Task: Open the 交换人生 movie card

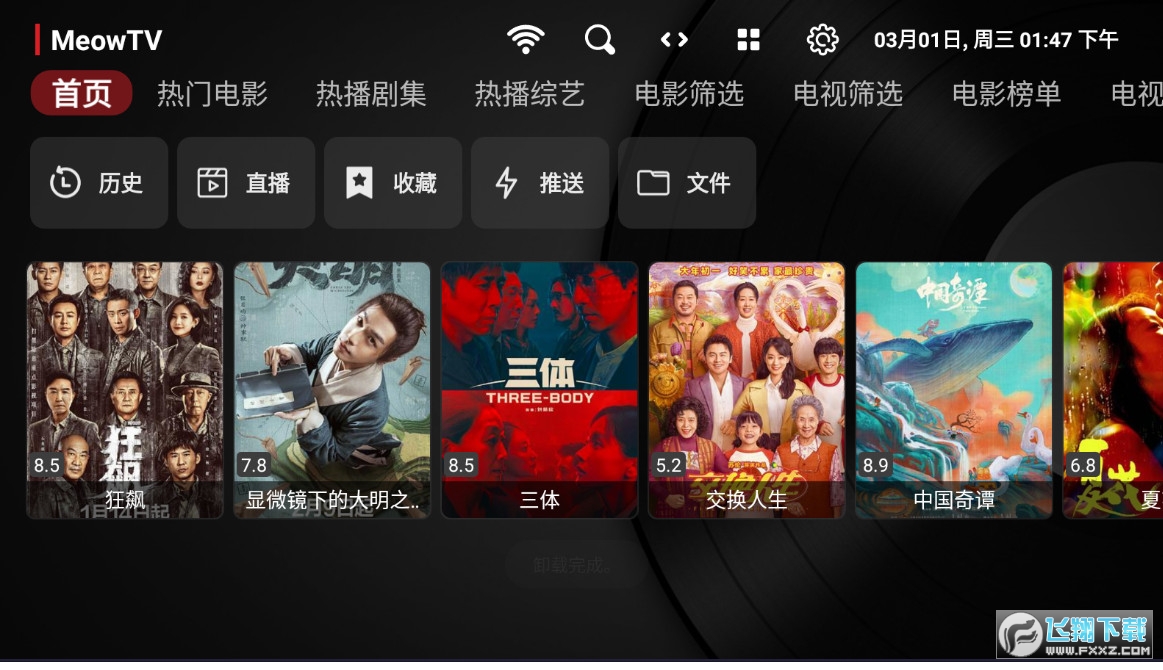Action: pos(746,390)
